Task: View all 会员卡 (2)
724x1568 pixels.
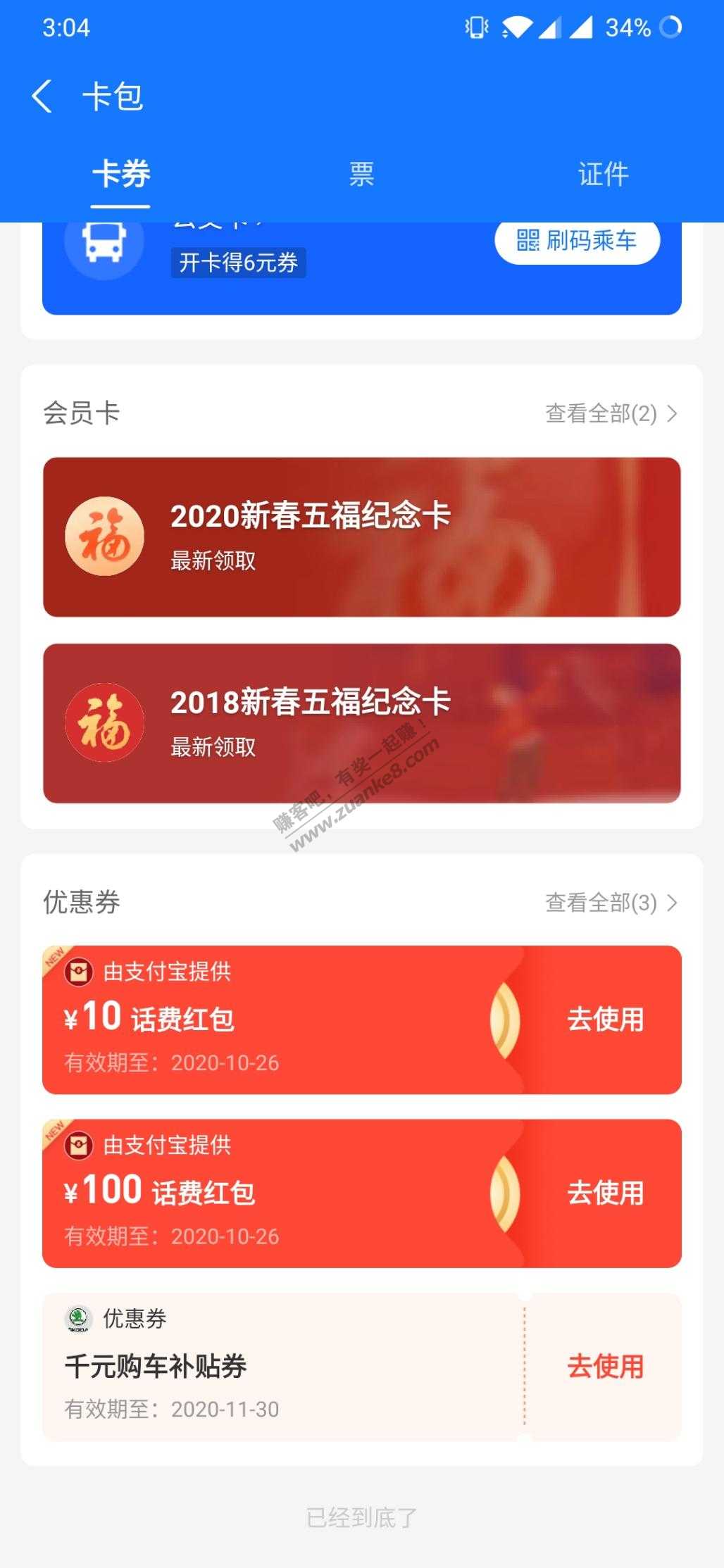Action: tap(610, 413)
